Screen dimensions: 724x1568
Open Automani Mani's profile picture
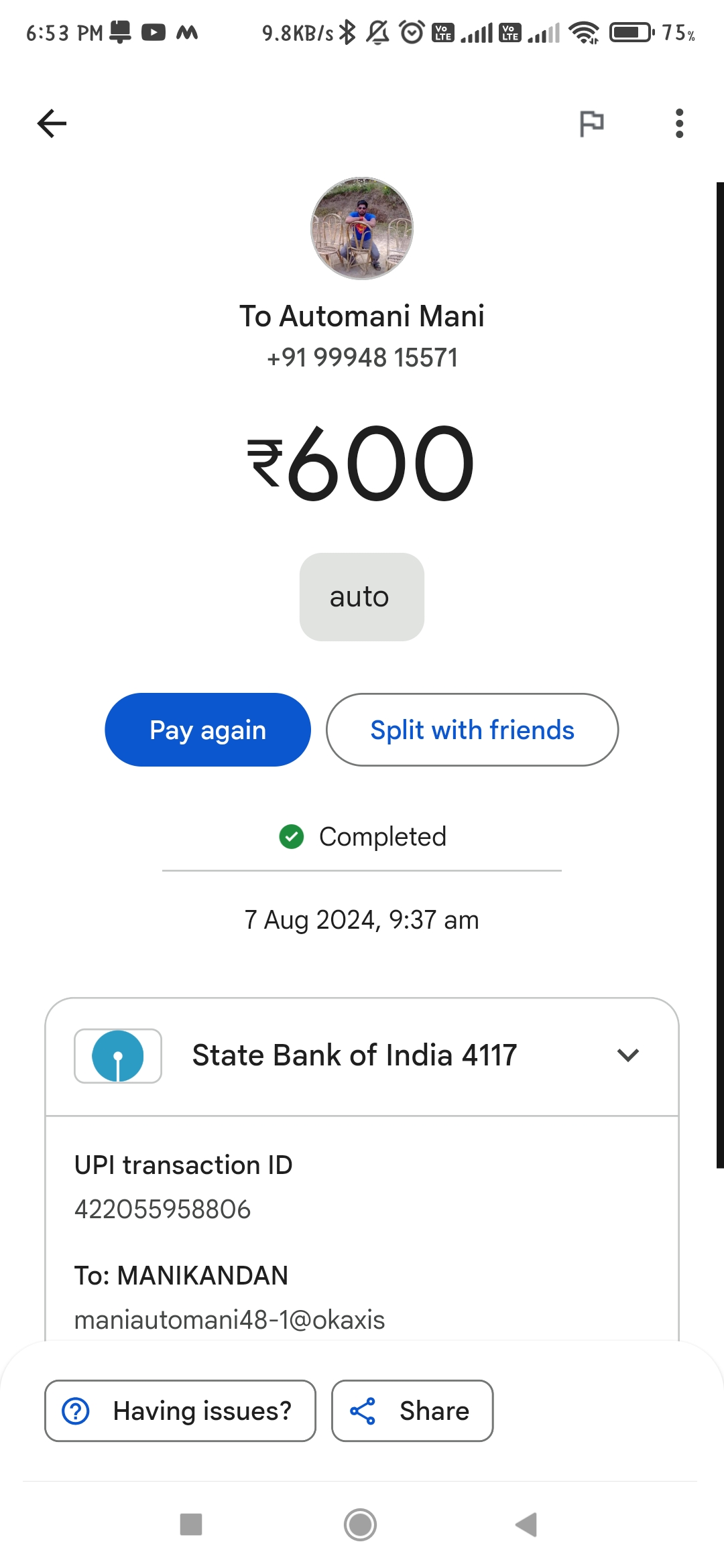point(362,228)
